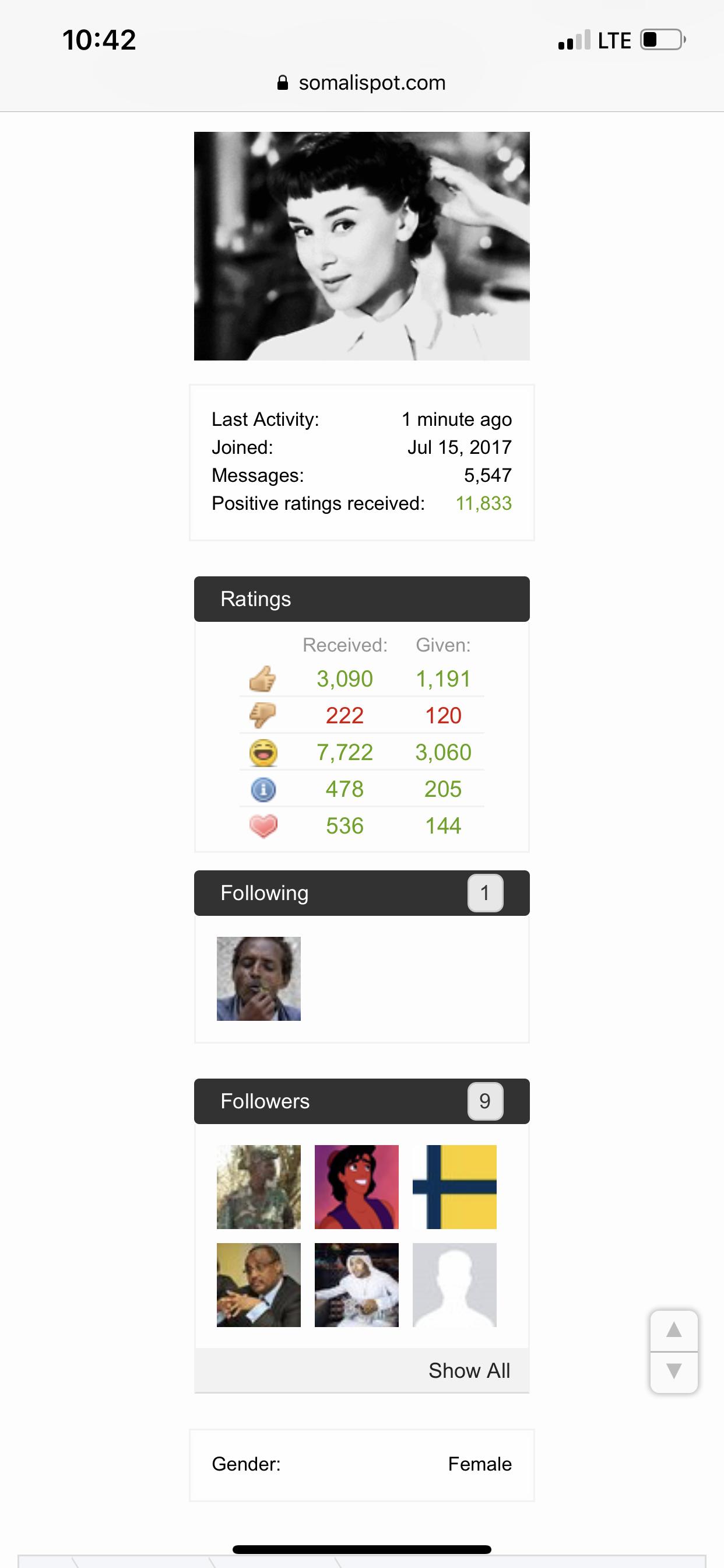Screen dimensions: 724x1568
Task: Open the follower with blue-yellow flag avatar
Action: [x=455, y=1186]
